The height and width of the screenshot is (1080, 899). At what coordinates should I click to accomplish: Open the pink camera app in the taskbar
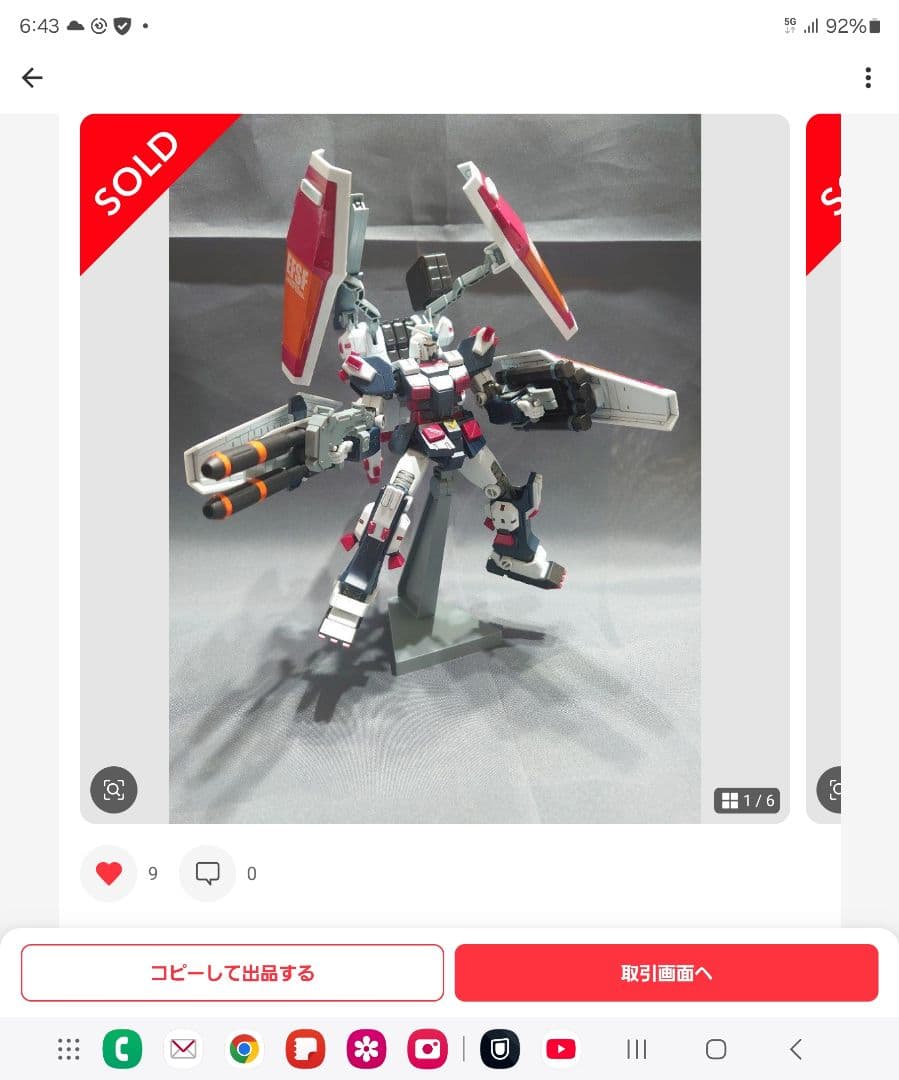click(x=427, y=1049)
